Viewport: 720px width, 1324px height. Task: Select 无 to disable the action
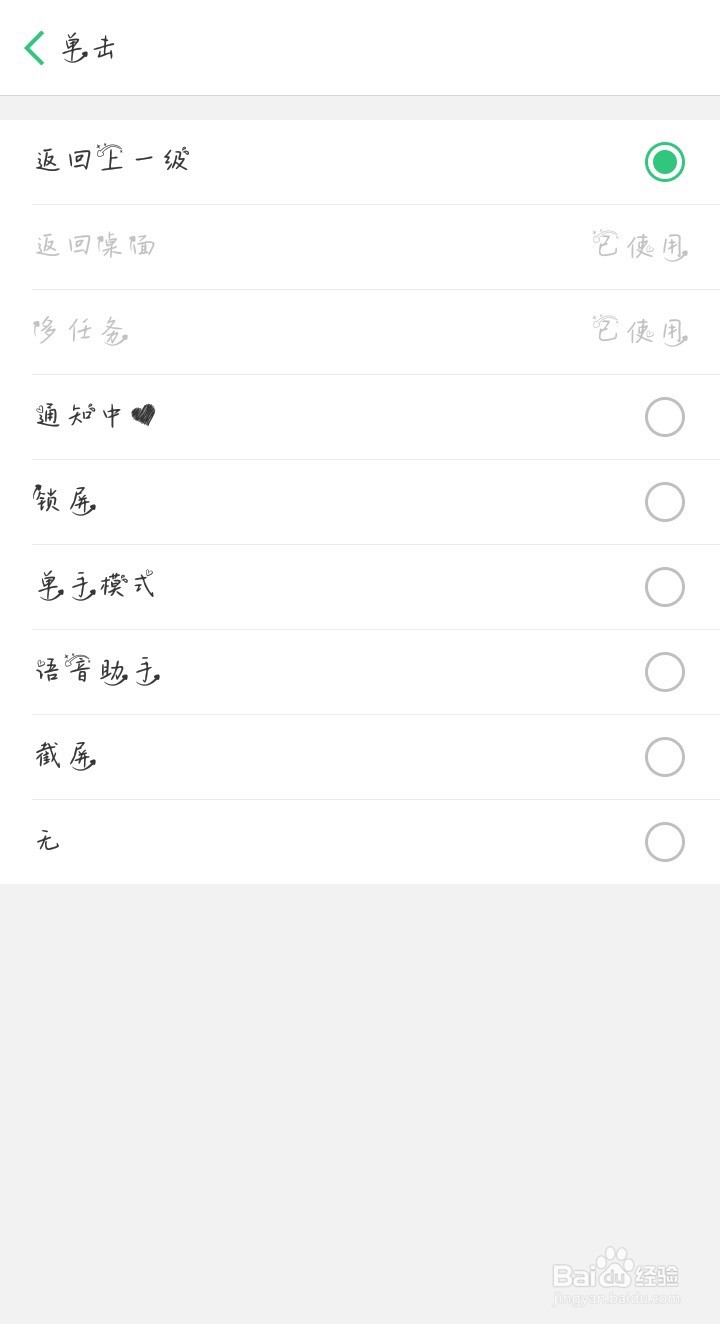click(x=664, y=842)
